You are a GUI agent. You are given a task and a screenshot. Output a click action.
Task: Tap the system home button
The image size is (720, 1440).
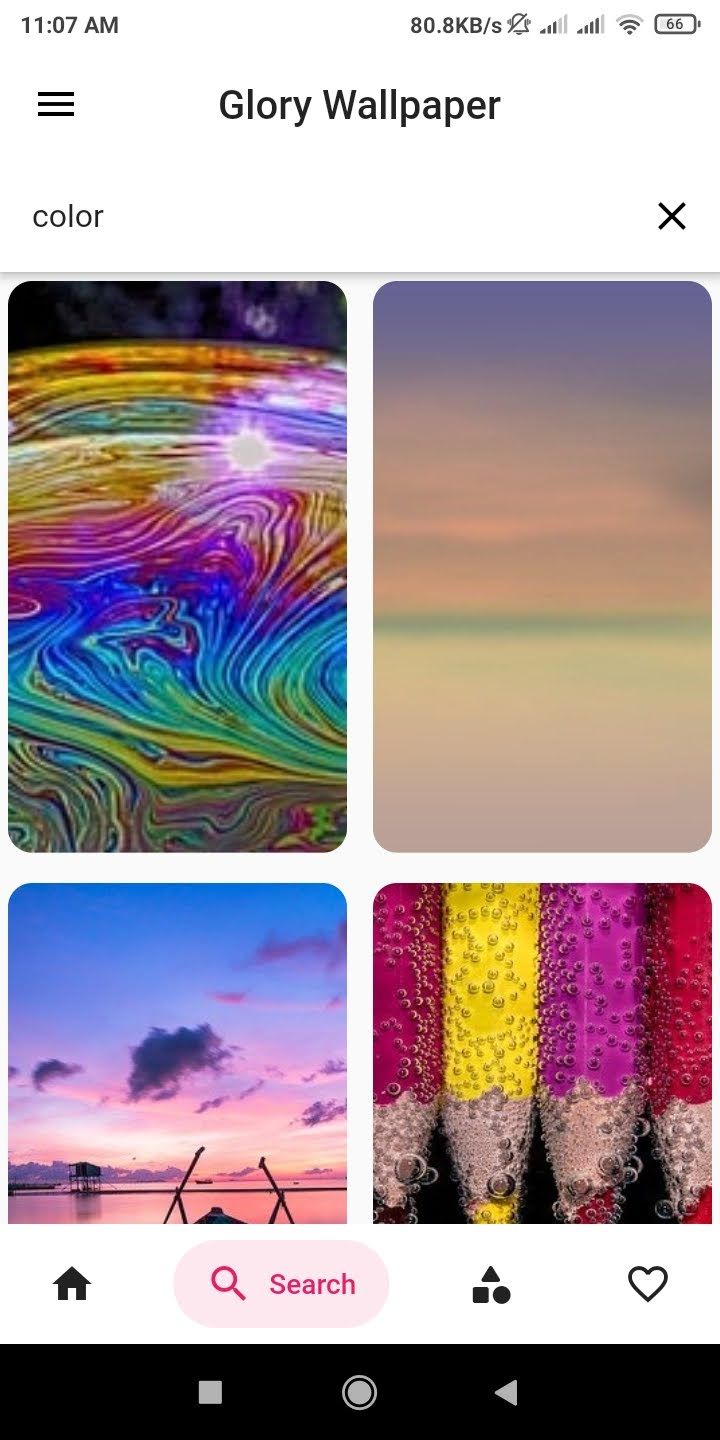tap(359, 1392)
